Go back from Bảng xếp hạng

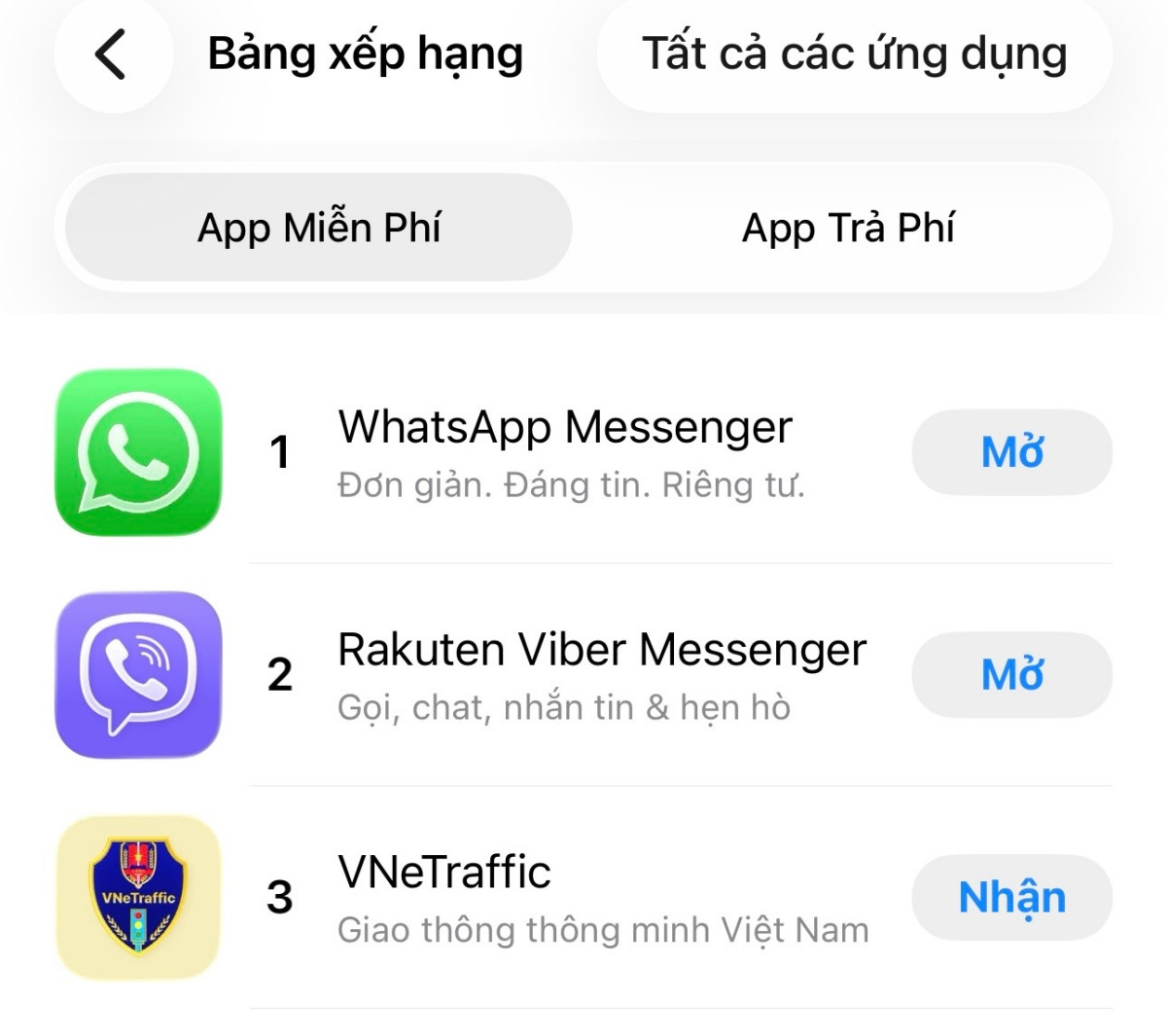(113, 54)
